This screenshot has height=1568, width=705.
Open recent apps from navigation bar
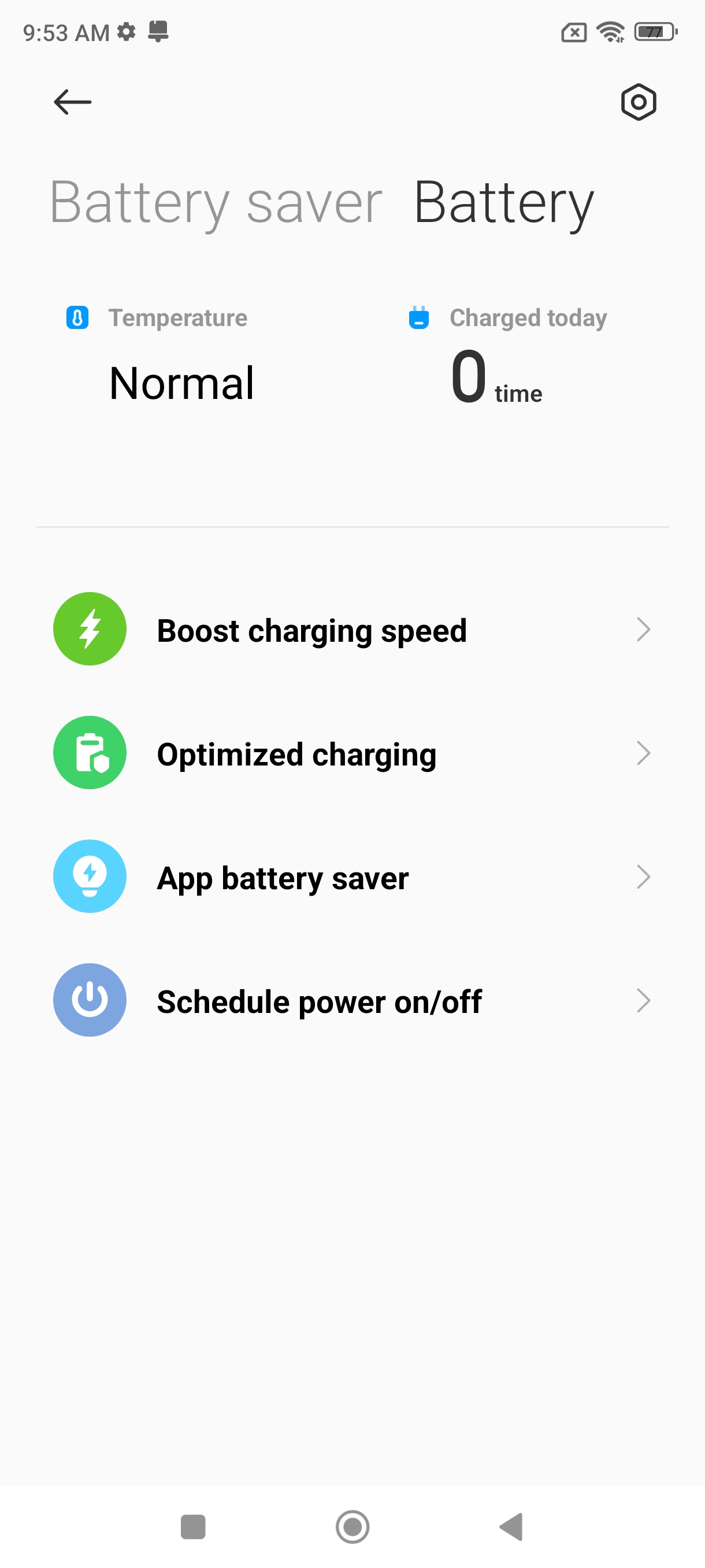[193, 1526]
